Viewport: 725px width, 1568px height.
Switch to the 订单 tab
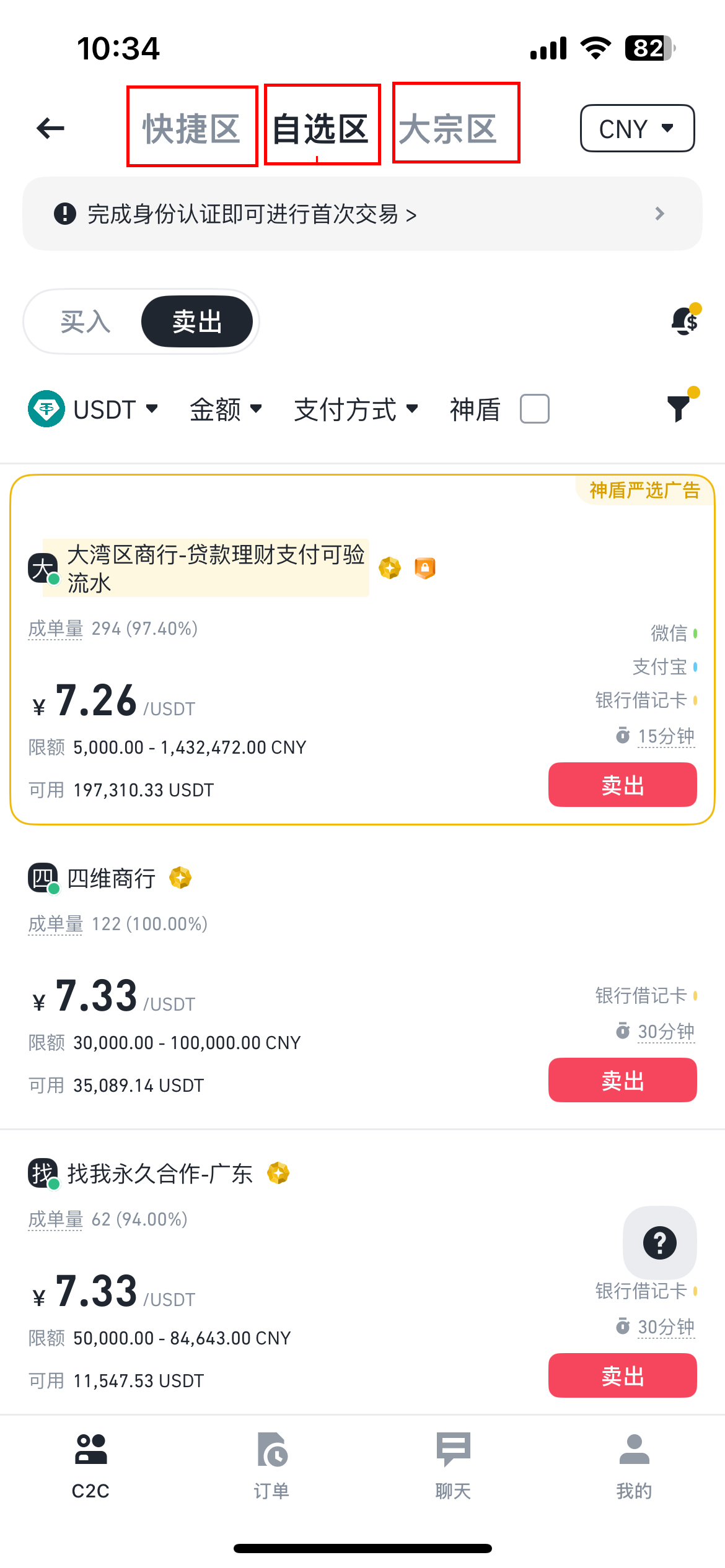[271, 1465]
